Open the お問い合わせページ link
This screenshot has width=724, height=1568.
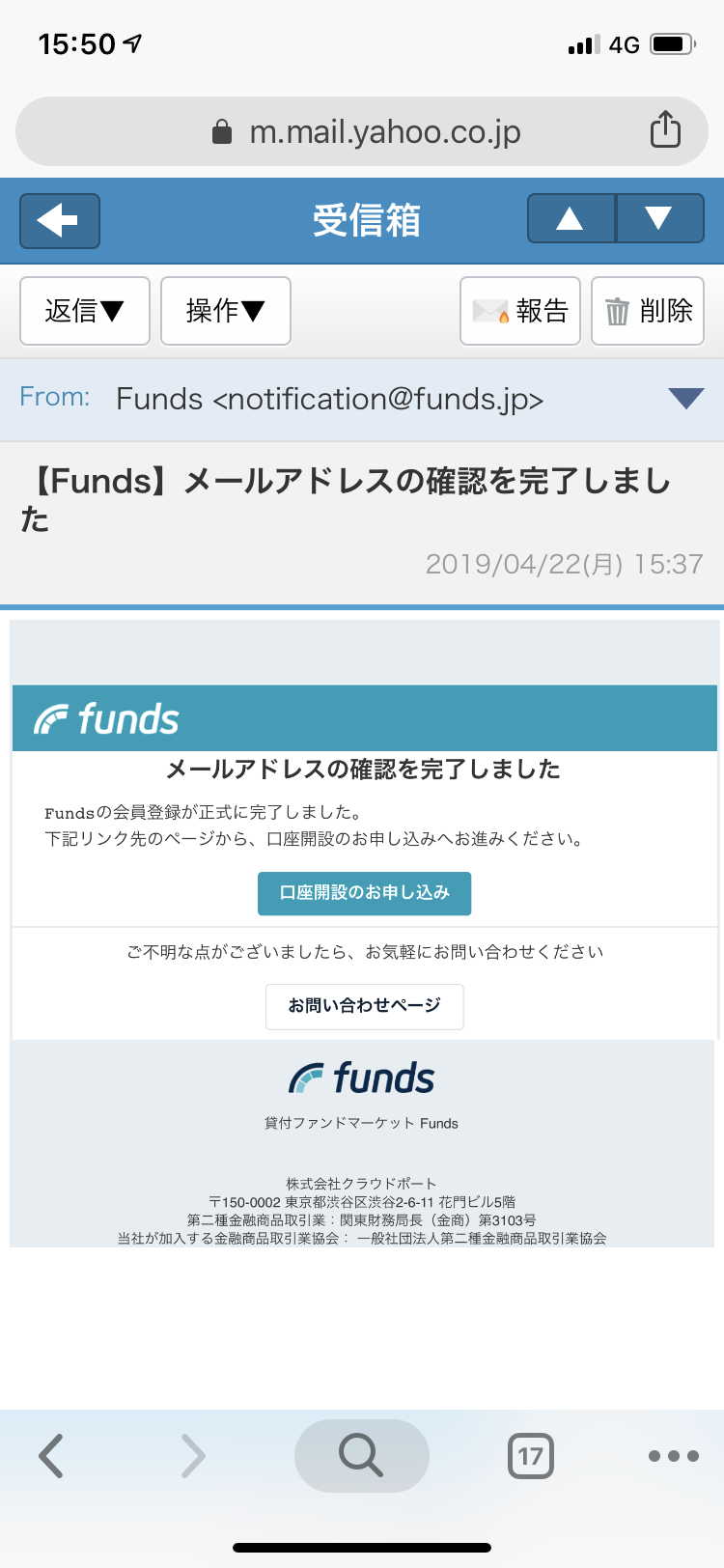click(x=365, y=1006)
